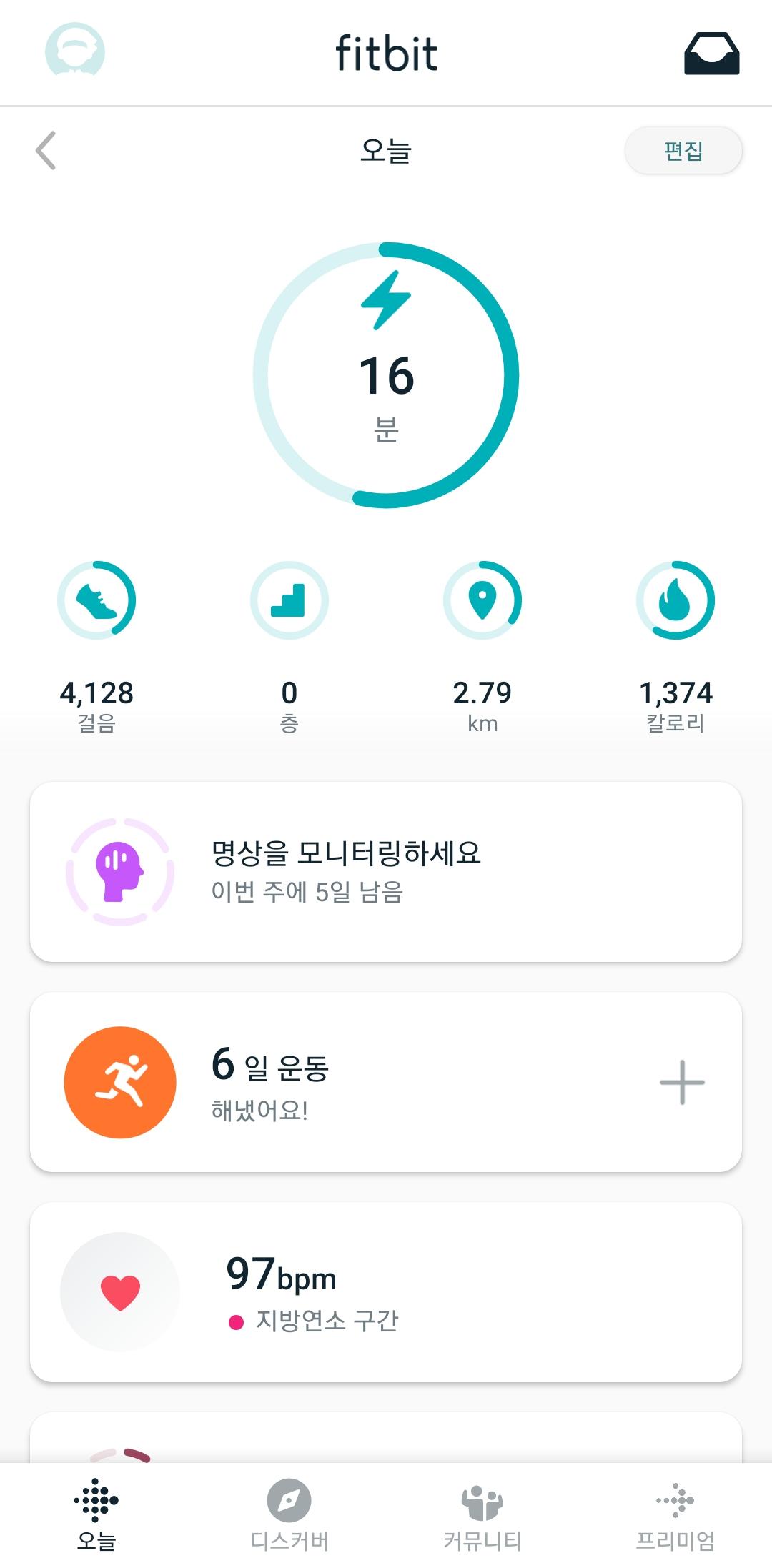The height and width of the screenshot is (1568, 772).
Task: Open the 명상을 모니터링하세요 mindfulness card
Action: coord(386,872)
